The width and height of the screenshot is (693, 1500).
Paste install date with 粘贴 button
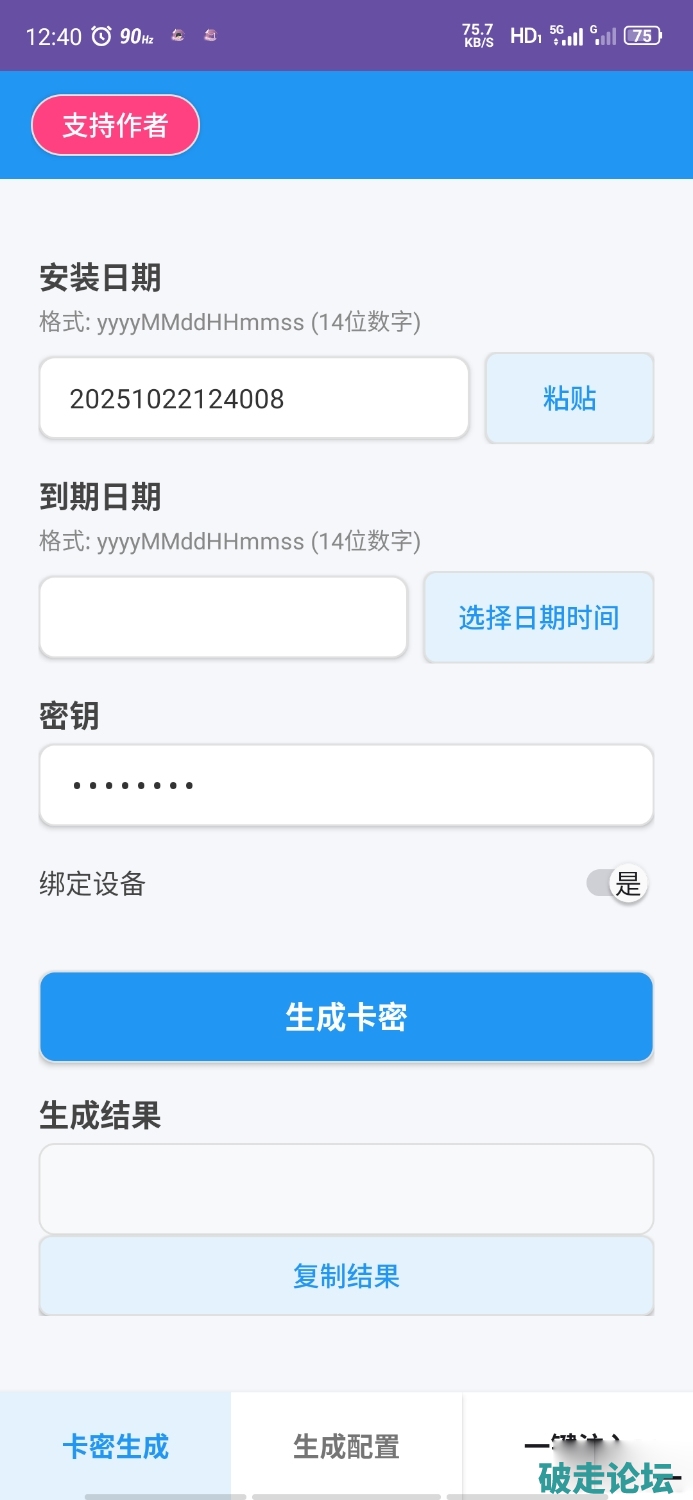point(569,398)
